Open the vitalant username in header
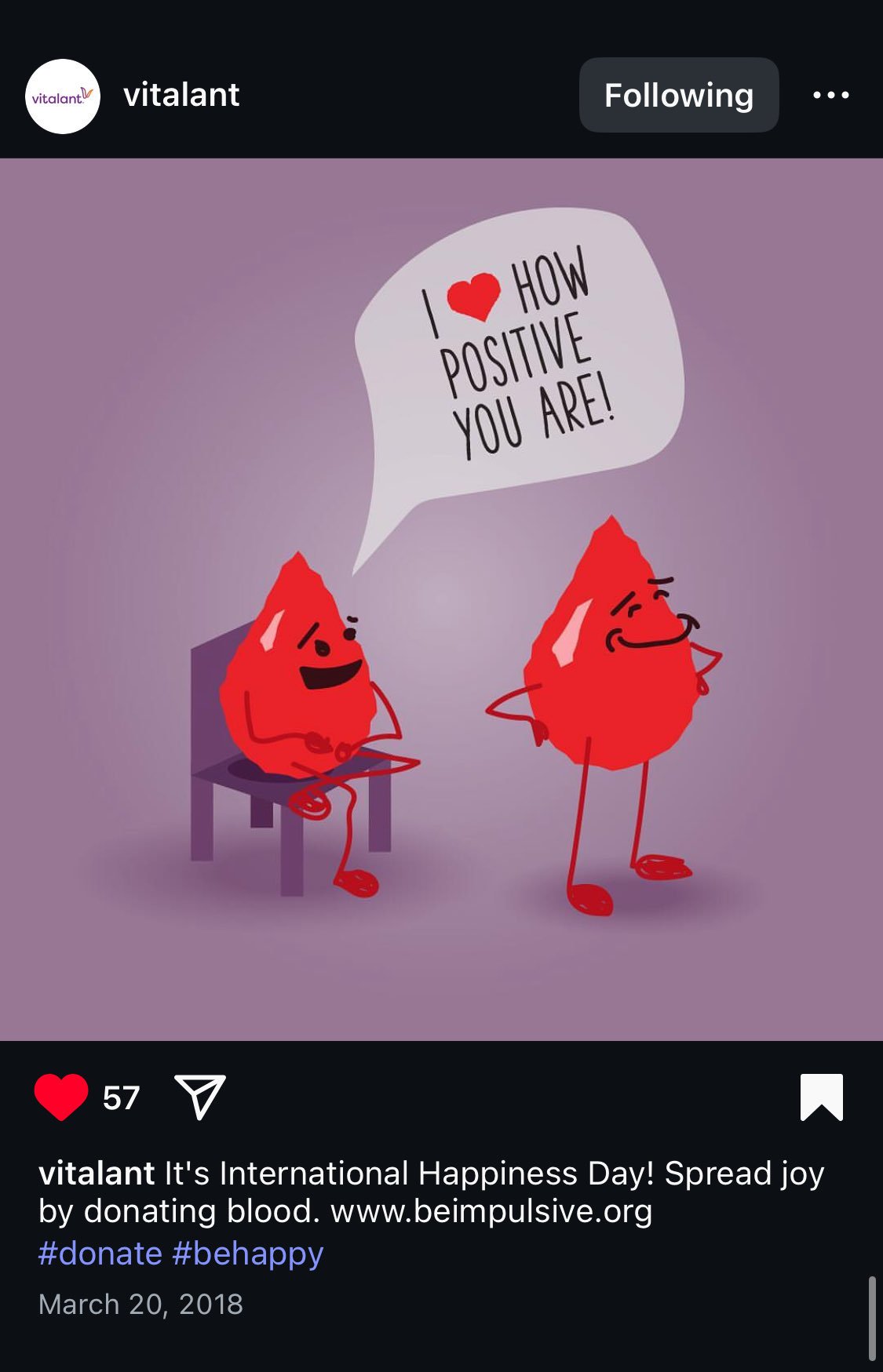 tap(181, 95)
